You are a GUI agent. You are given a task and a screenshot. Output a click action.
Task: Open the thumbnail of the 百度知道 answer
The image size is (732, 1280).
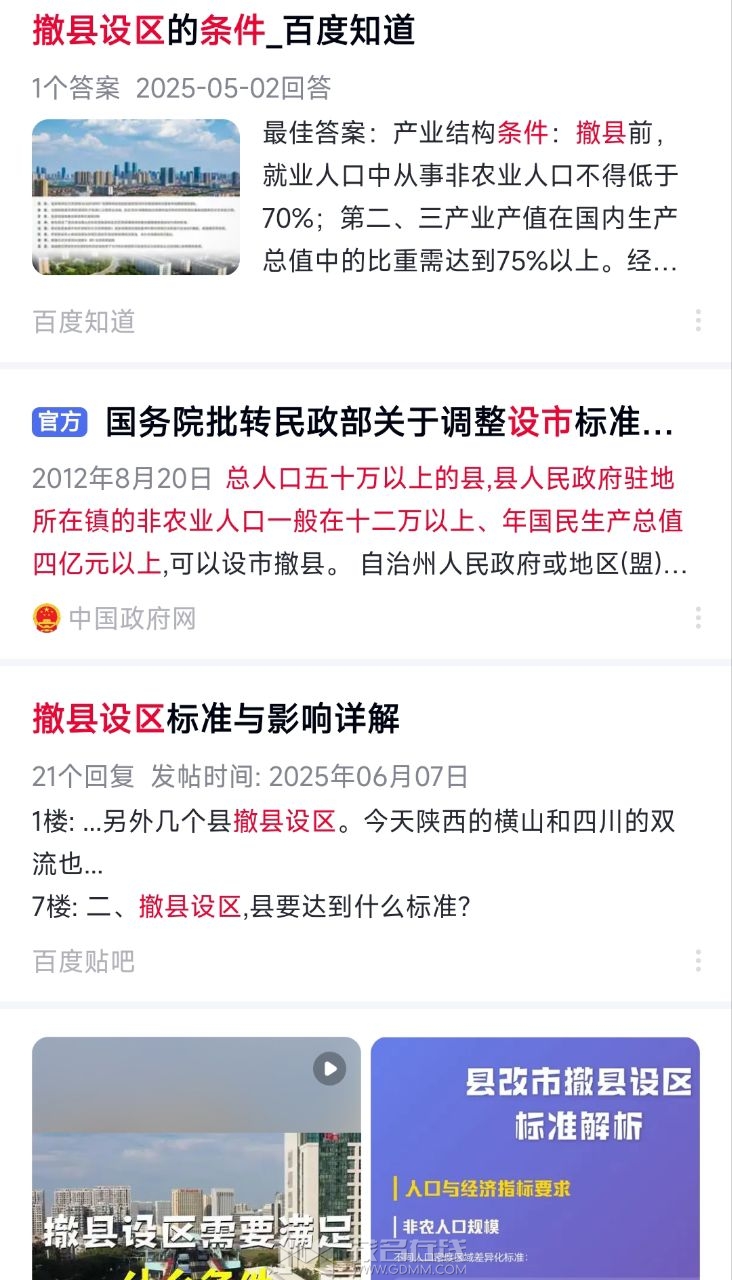tap(136, 197)
